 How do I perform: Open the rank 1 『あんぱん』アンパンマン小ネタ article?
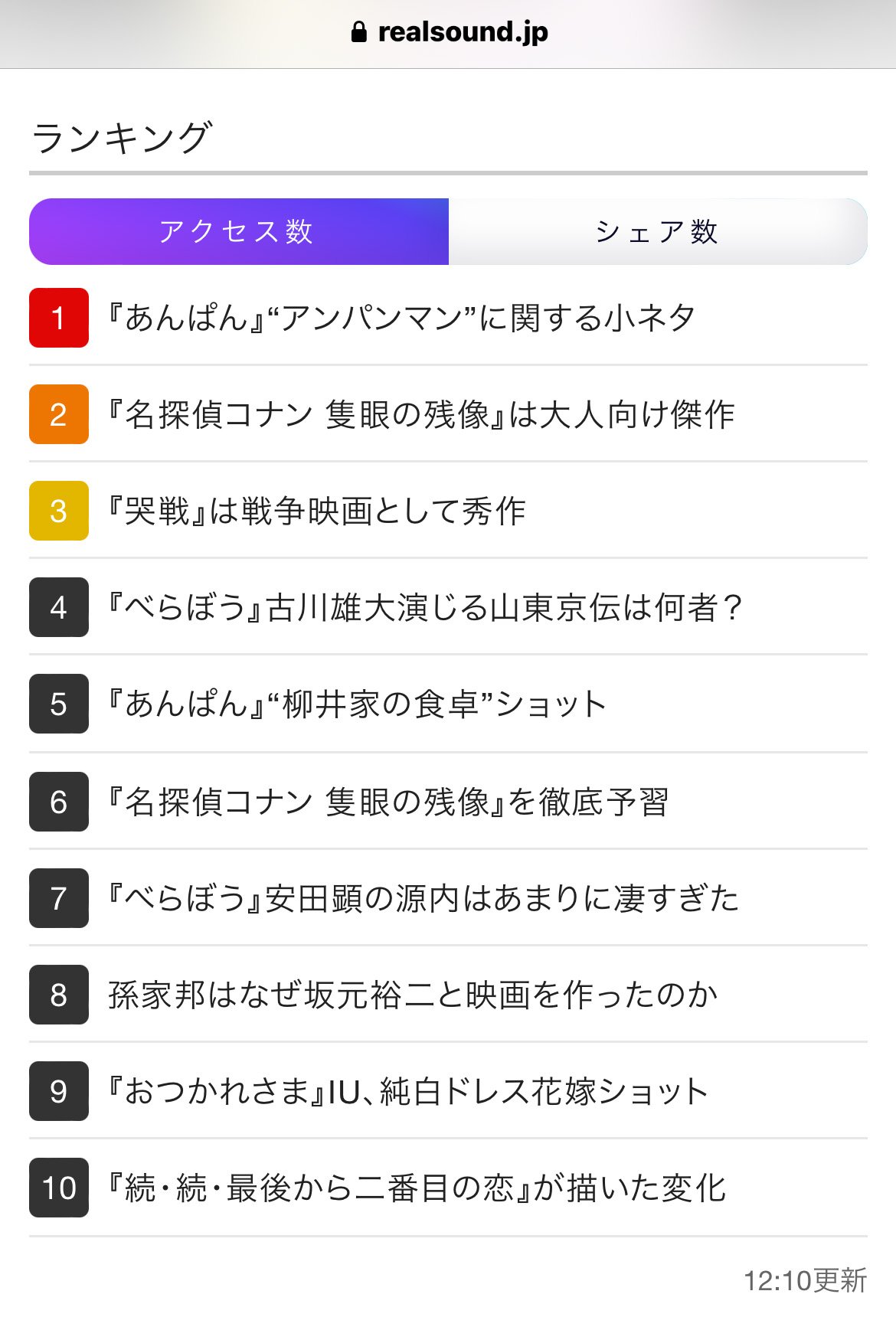pyautogui.click(x=402, y=318)
